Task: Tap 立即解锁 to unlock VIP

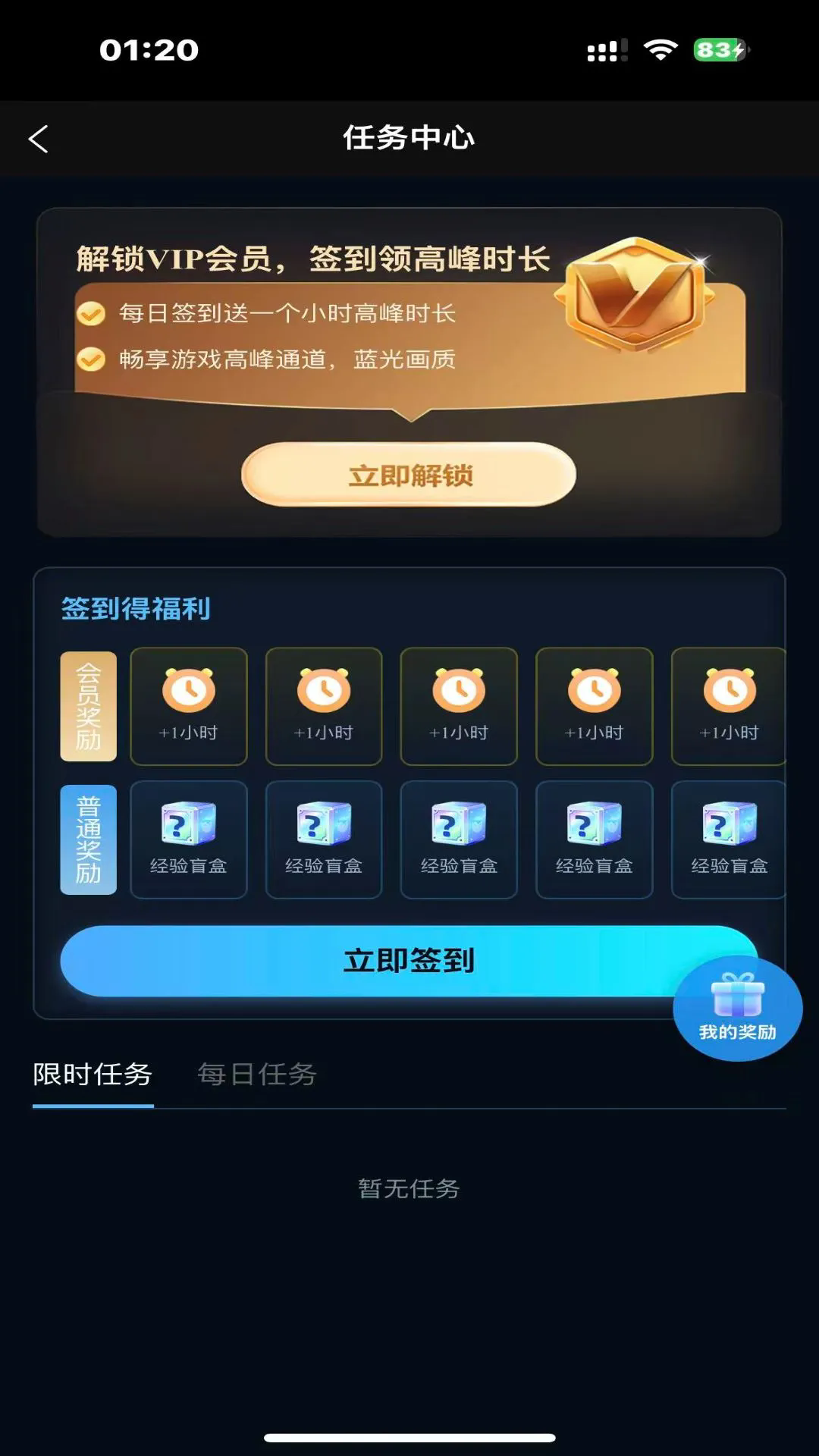Action: pyautogui.click(x=409, y=475)
